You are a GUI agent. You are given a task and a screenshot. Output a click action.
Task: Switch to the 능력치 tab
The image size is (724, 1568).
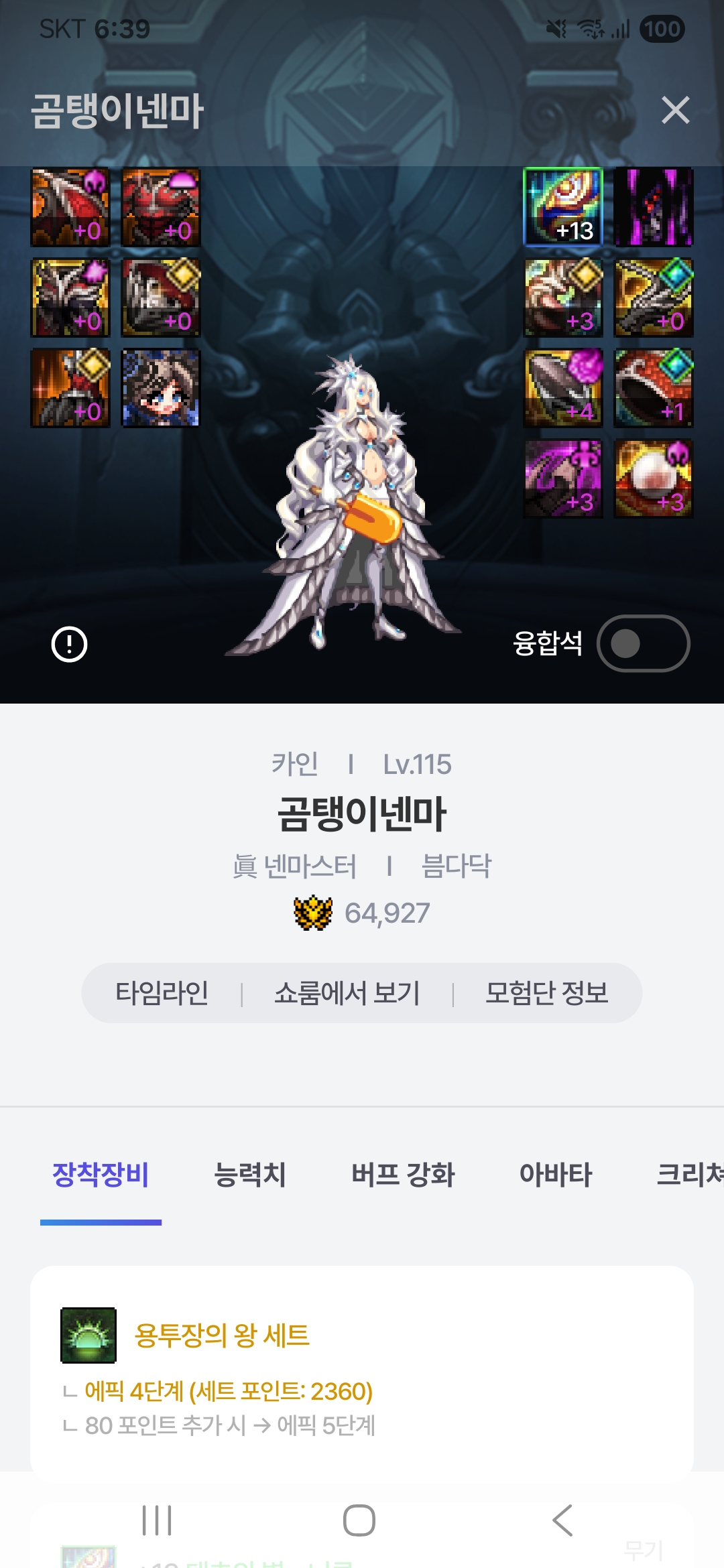[249, 1175]
